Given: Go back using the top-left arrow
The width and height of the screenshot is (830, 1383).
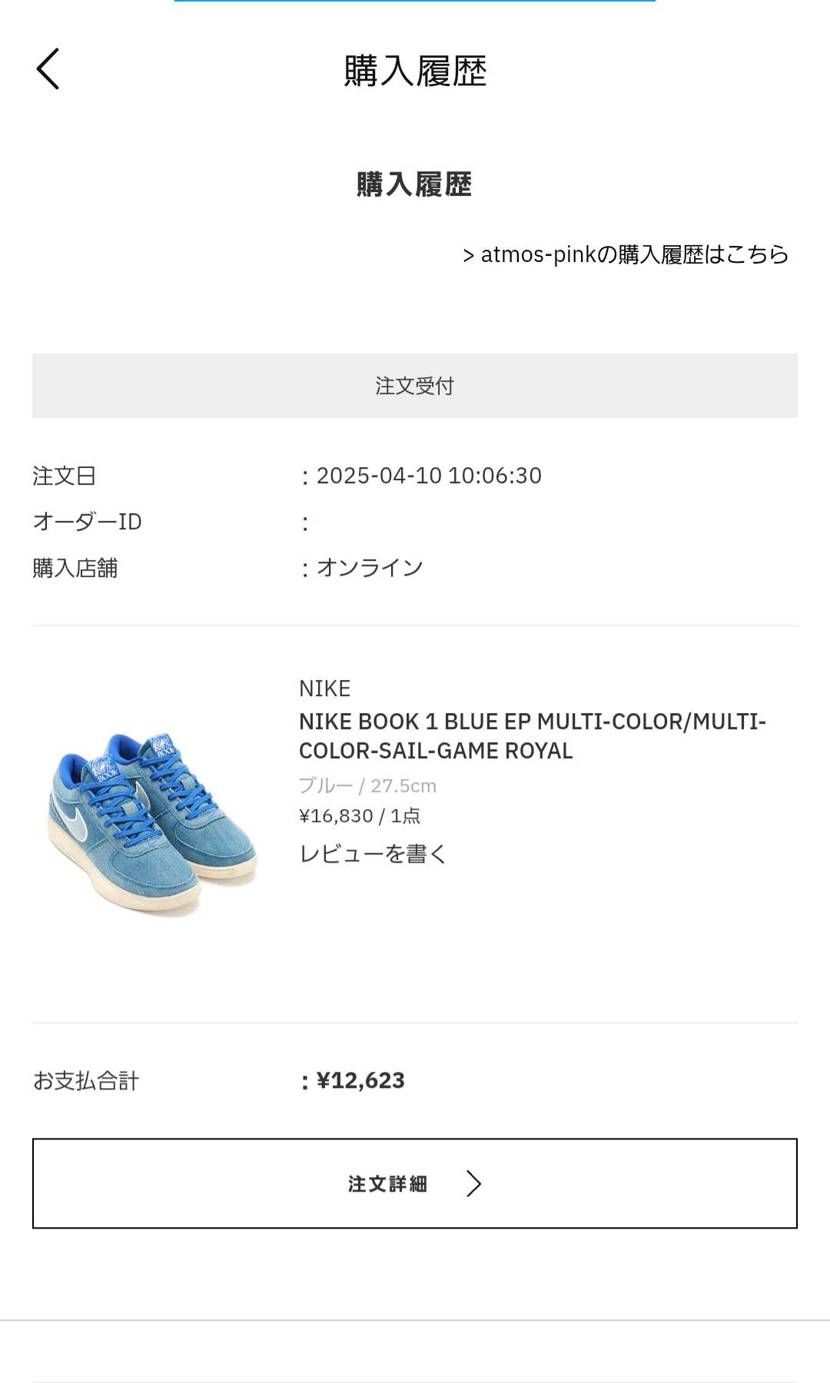Looking at the screenshot, I should coord(48,70).
